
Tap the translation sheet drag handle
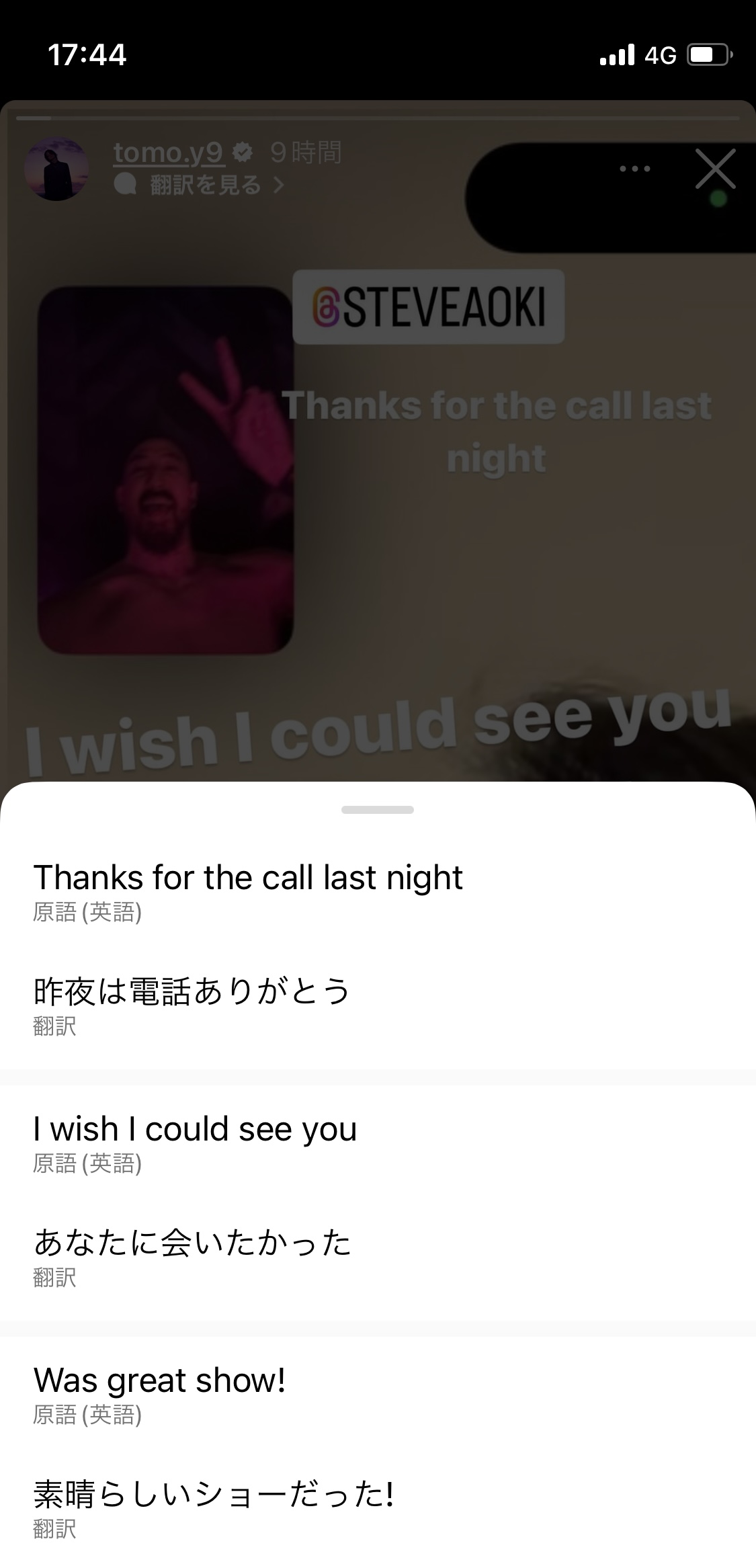point(378,810)
